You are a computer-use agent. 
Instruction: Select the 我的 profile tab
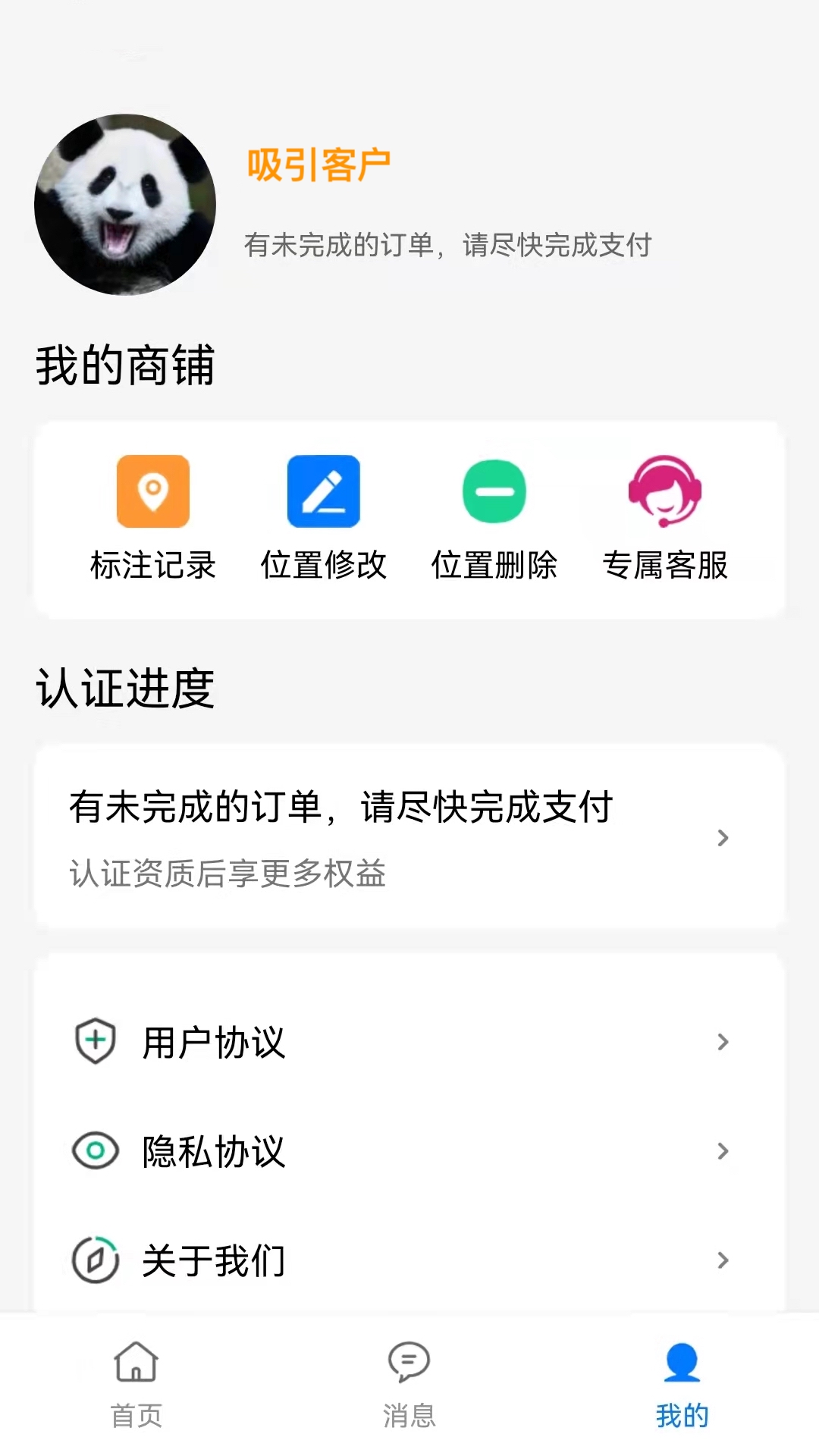point(682,1385)
